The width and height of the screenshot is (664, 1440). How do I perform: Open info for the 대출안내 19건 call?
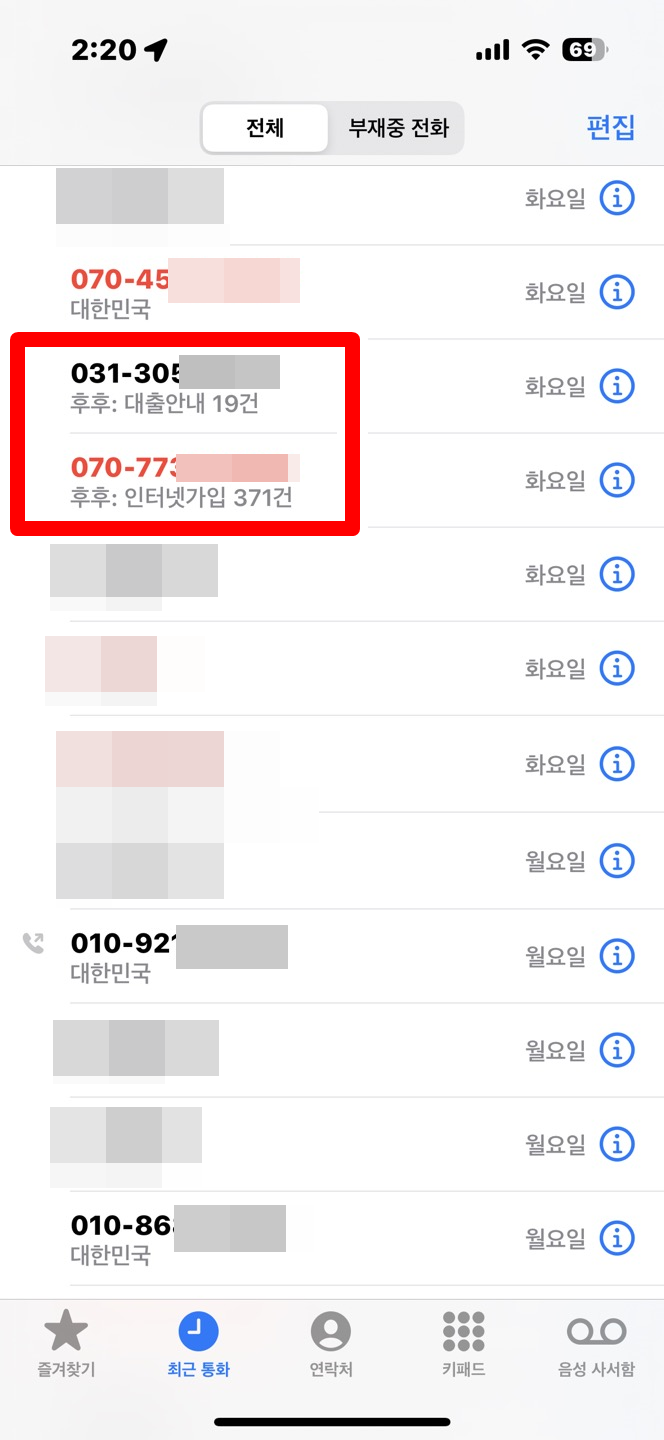(617, 385)
